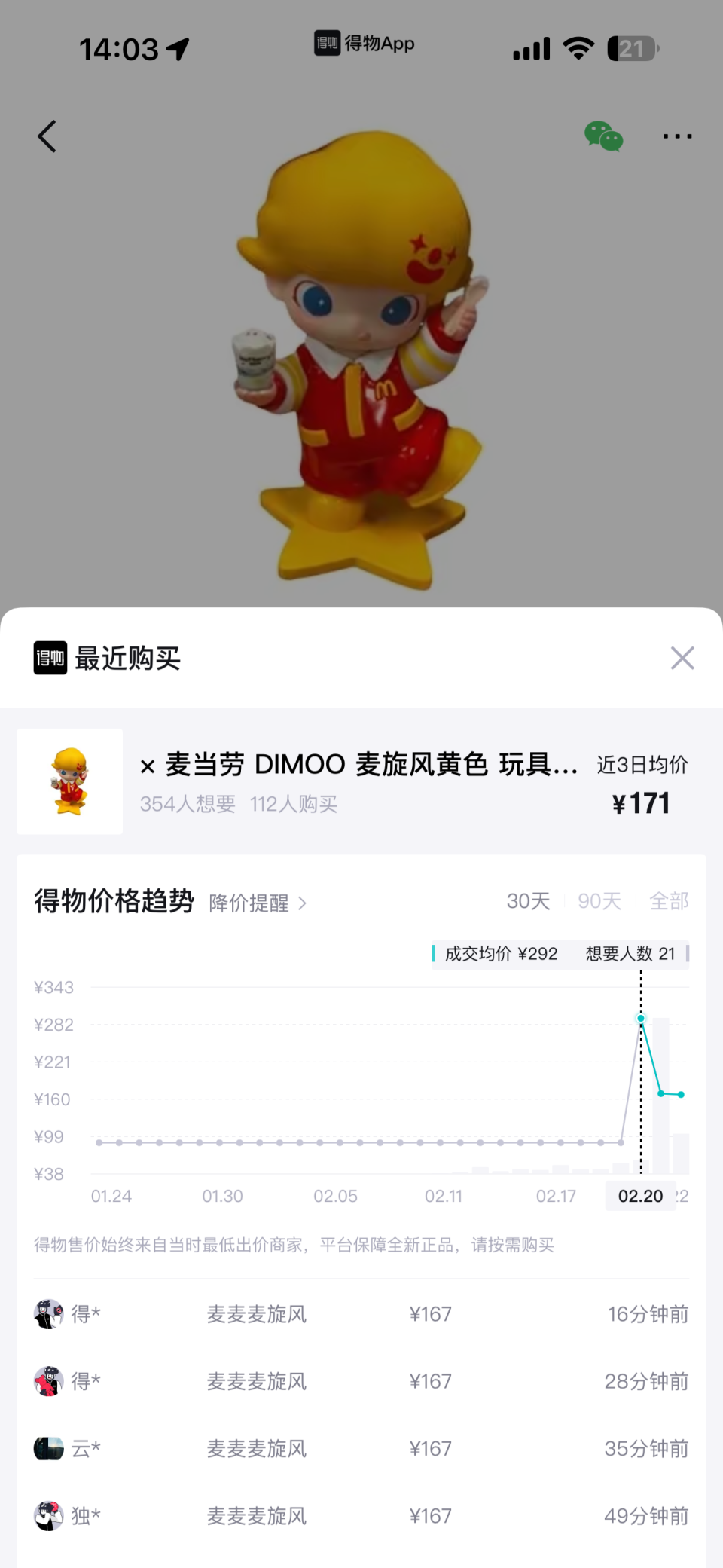Open the more options (...) menu
This screenshot has width=723, height=1568.
(x=676, y=136)
